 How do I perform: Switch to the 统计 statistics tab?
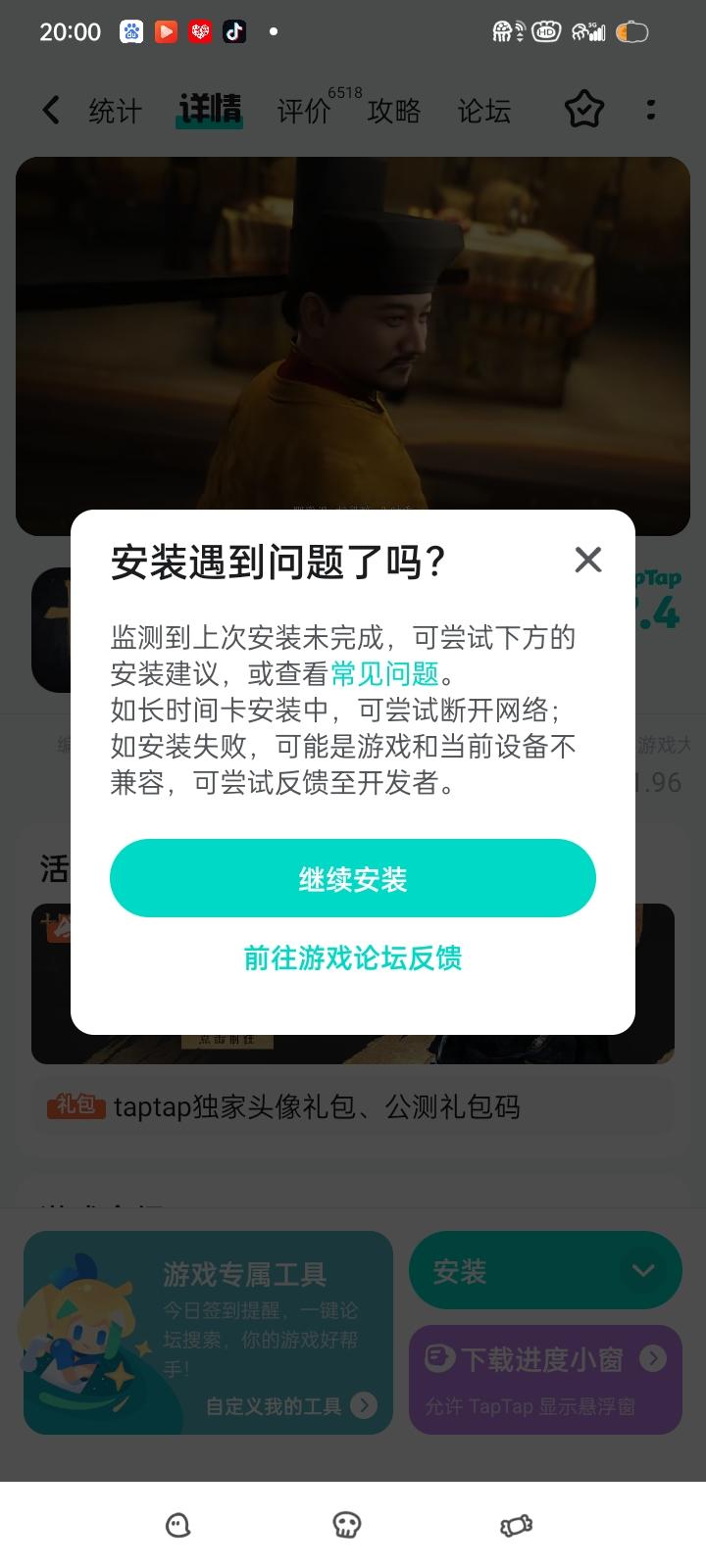116,110
